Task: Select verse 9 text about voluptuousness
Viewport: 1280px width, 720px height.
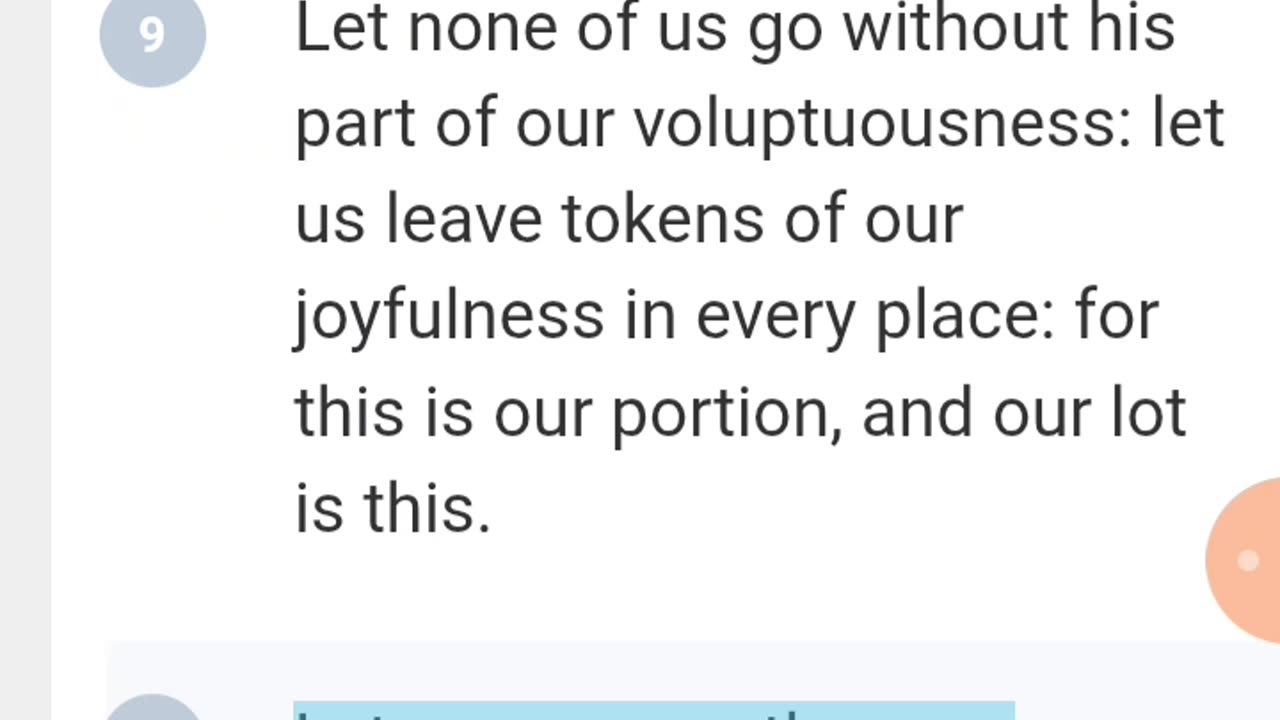Action: pyautogui.click(x=740, y=268)
